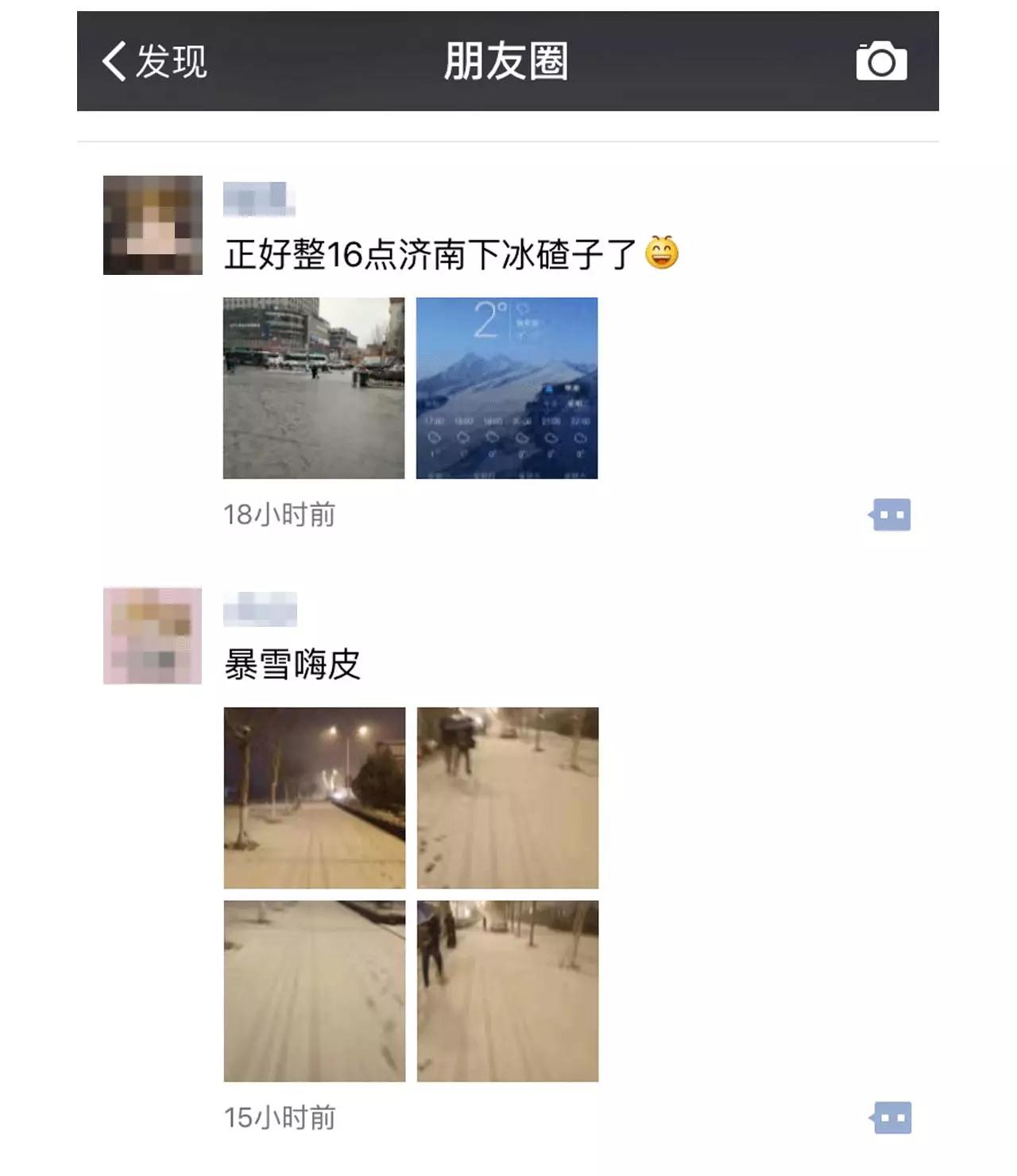Image resolution: width=1017 pixels, height=1176 pixels.
Task: Tap the name above 暴雪嗨皮 post
Action: coord(260,609)
